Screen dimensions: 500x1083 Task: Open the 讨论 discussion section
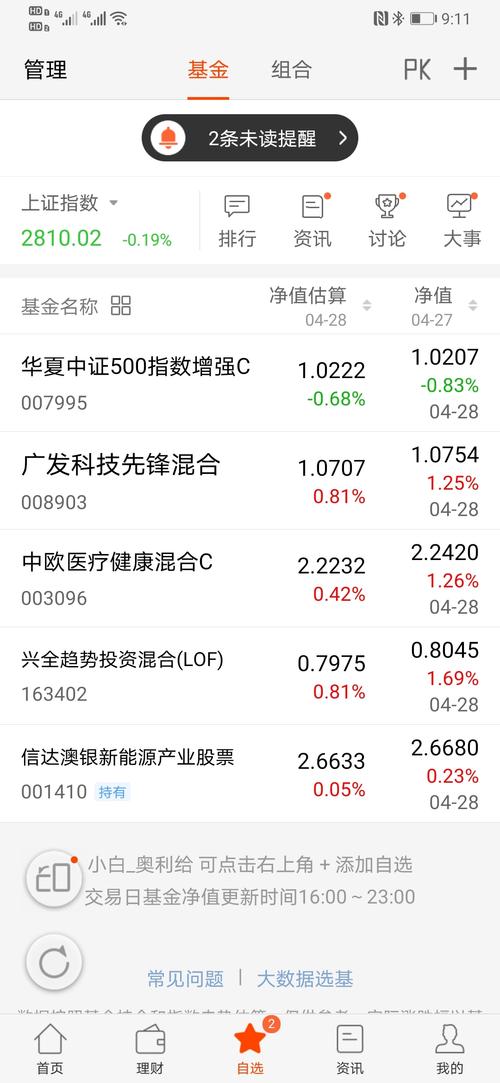(387, 221)
